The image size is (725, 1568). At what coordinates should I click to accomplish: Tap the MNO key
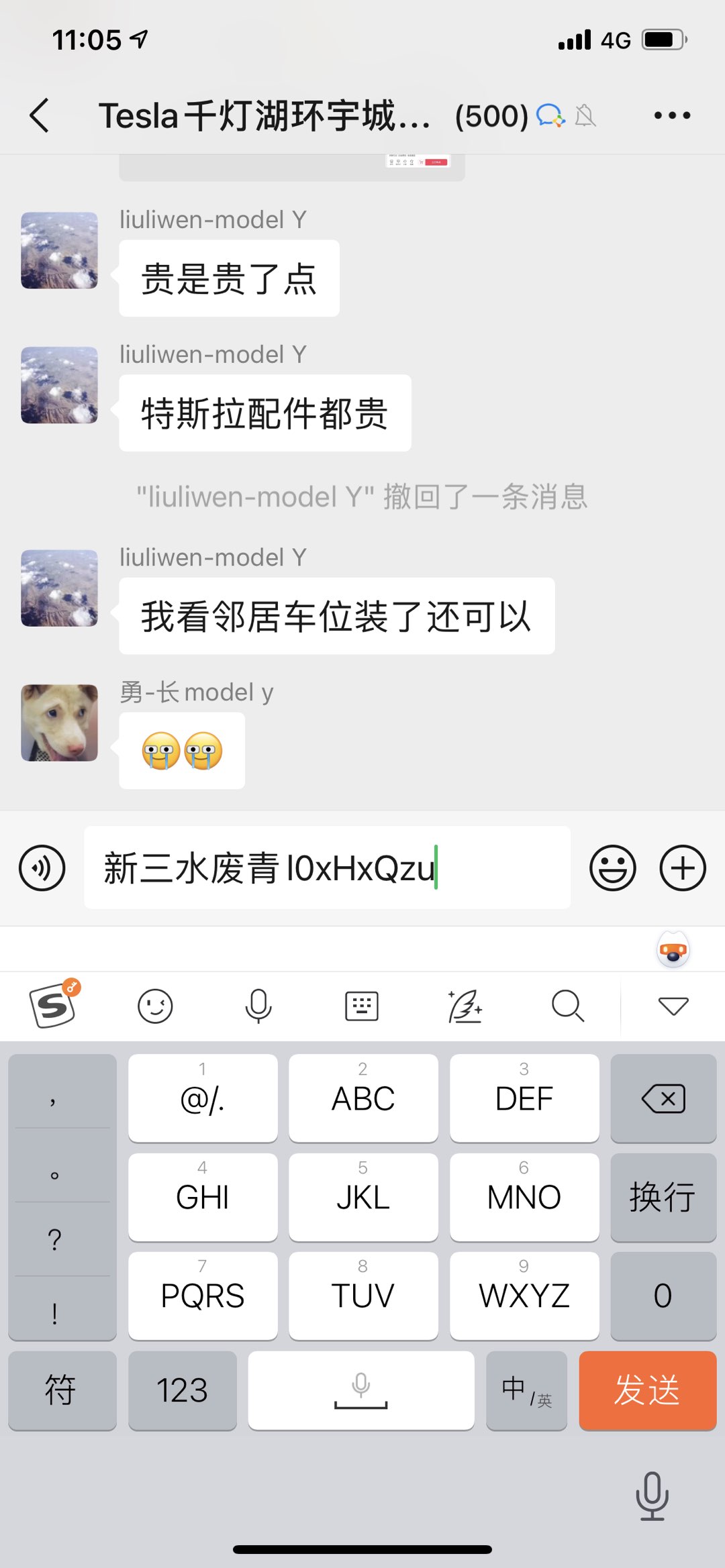coord(524,1197)
